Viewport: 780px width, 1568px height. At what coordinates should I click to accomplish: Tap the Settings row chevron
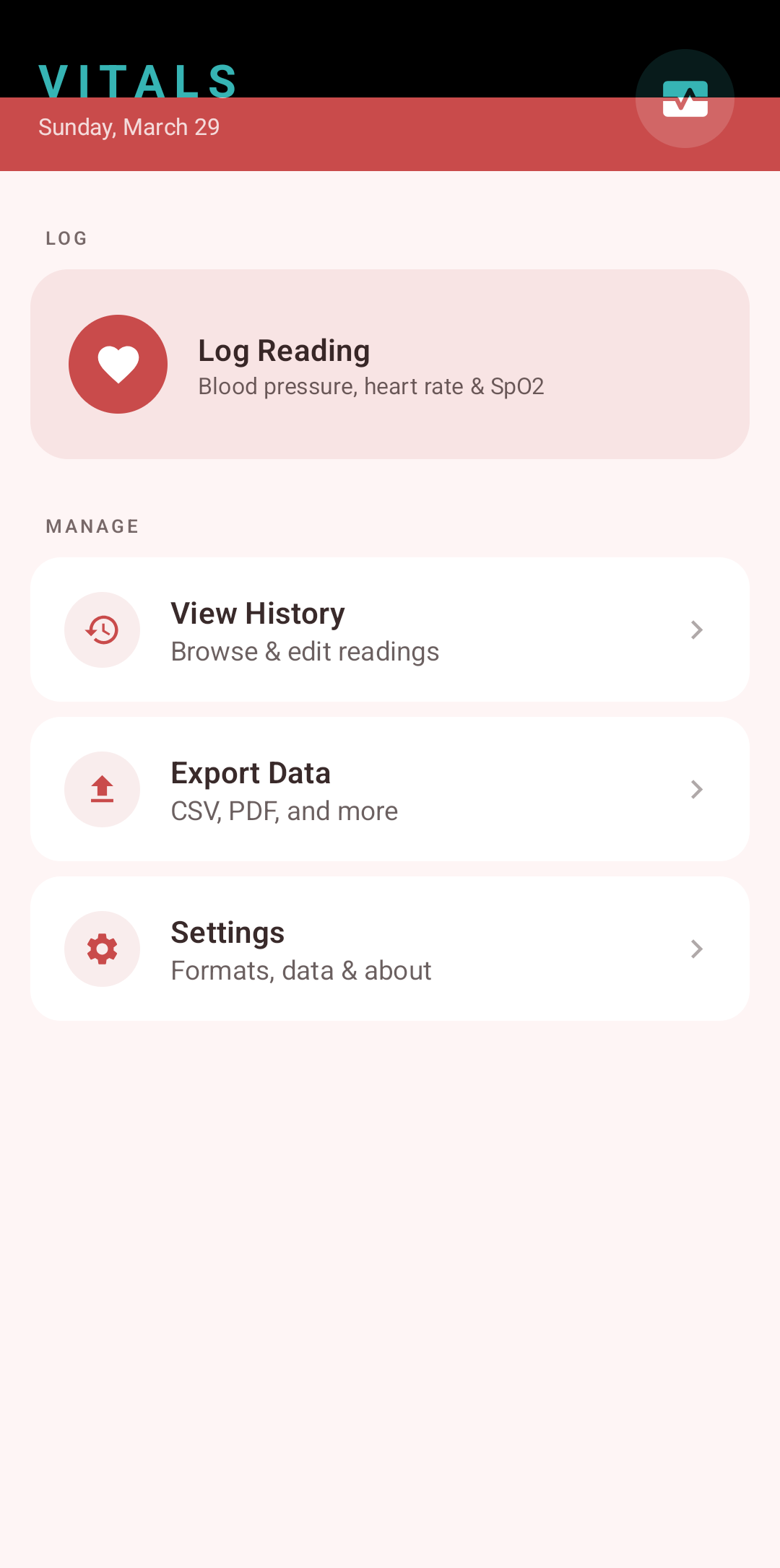695,949
